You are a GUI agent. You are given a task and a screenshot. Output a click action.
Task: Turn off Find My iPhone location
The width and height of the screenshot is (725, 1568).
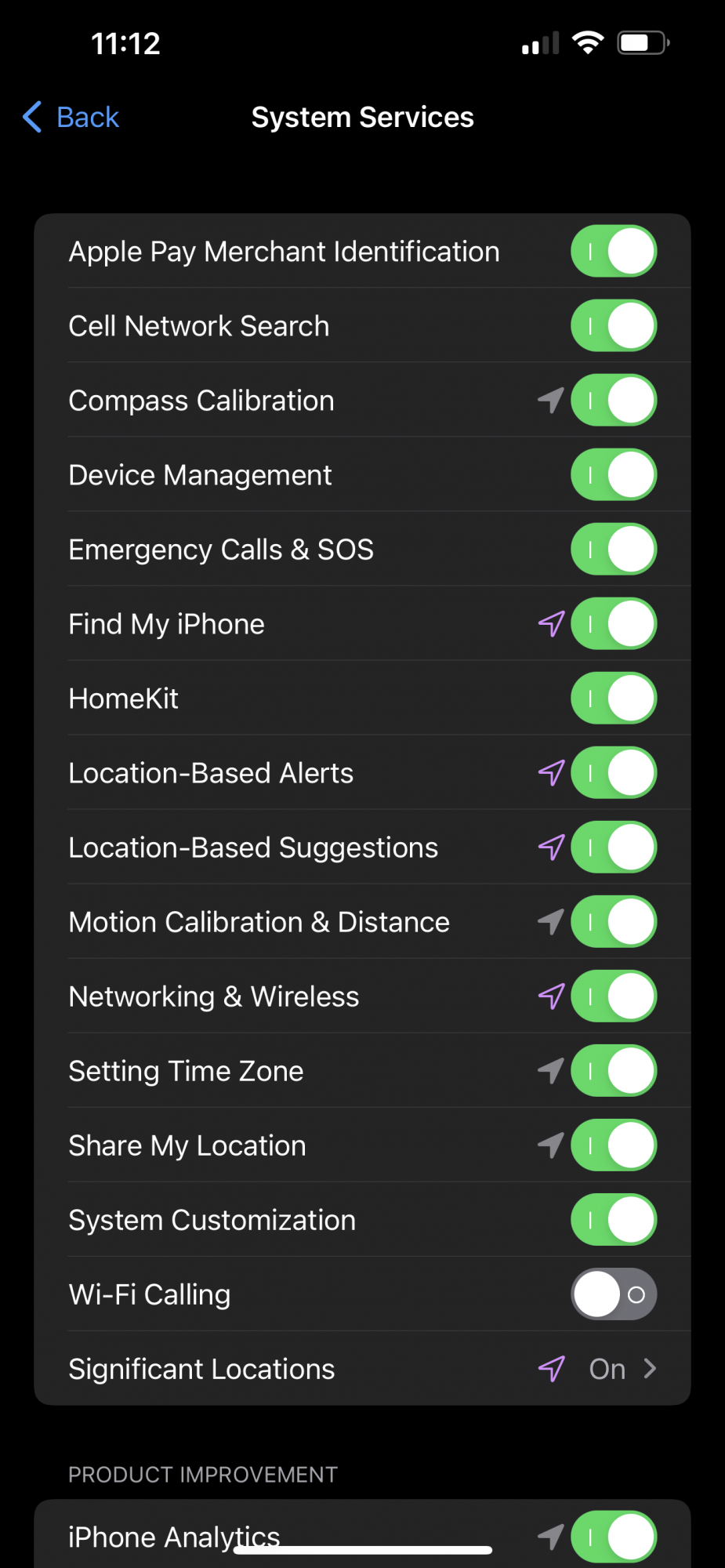(x=613, y=624)
